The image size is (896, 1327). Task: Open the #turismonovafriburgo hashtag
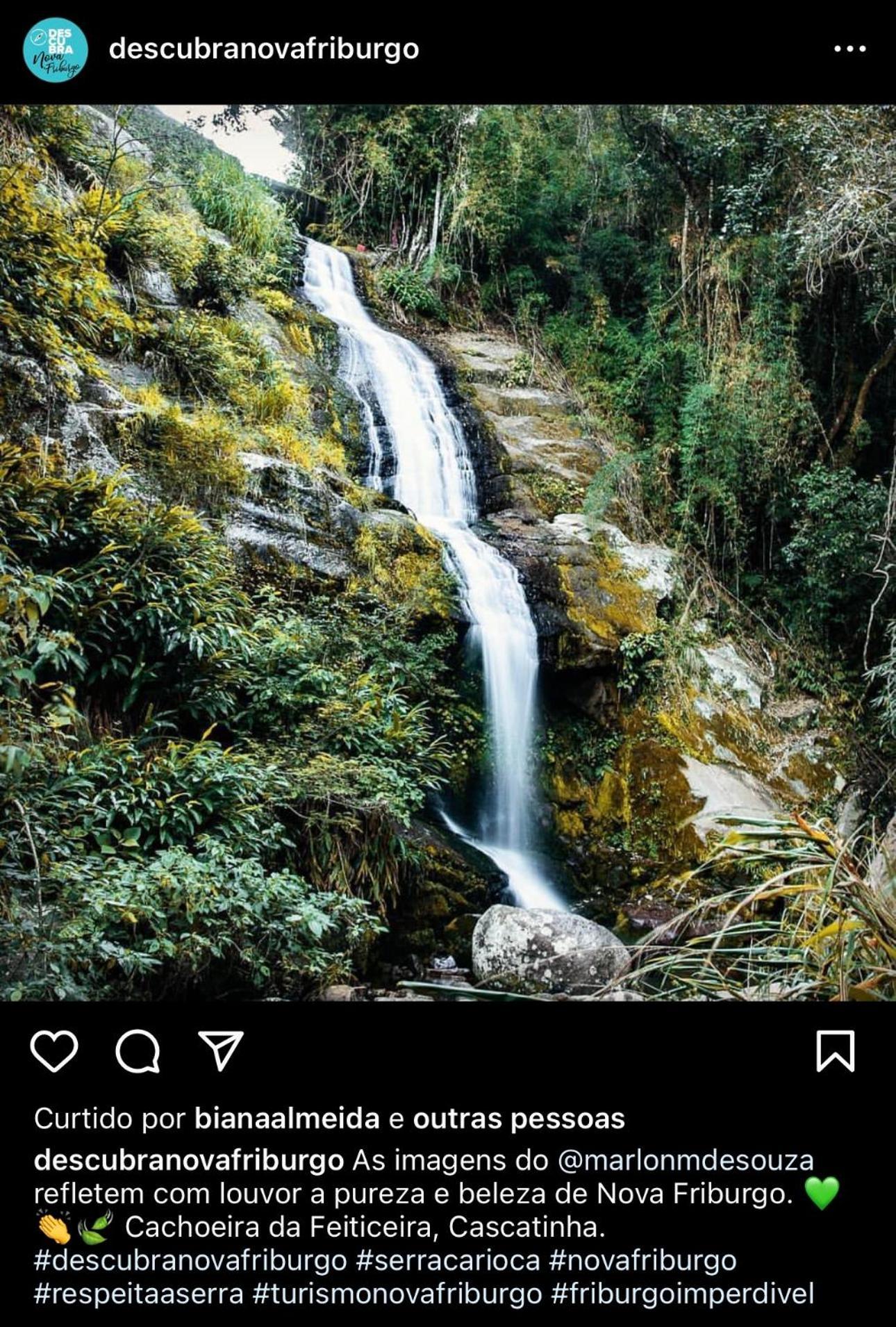[397, 1294]
